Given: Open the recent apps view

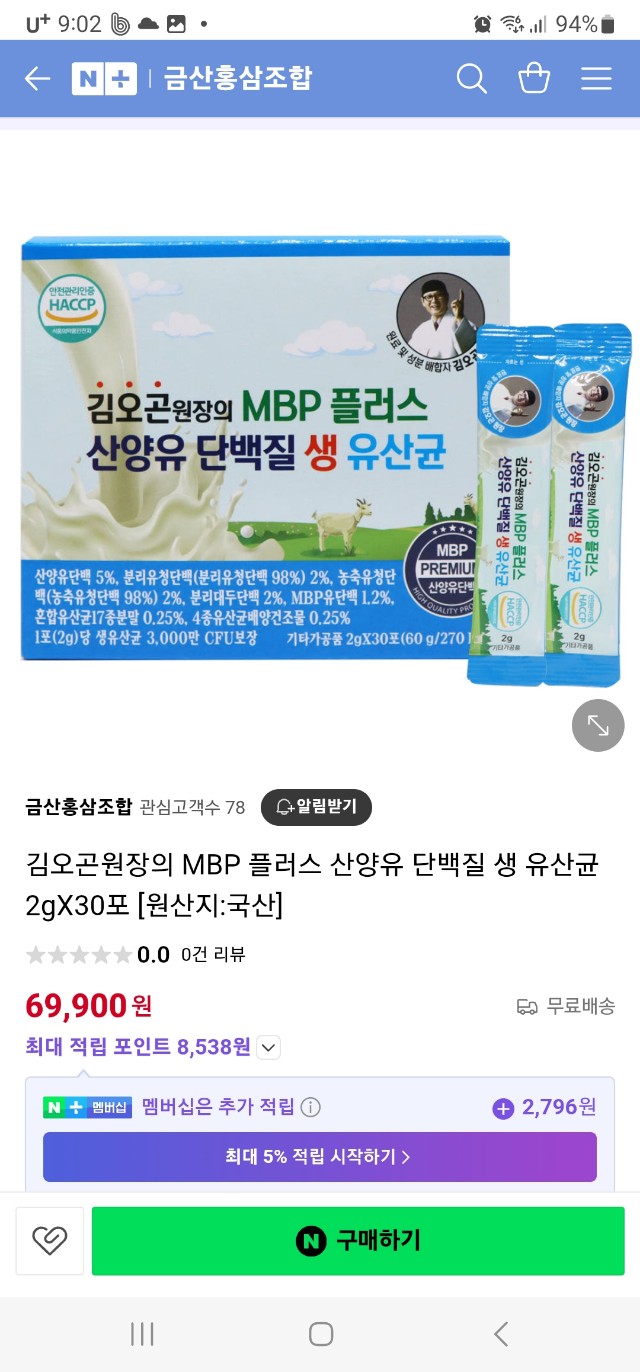Looking at the screenshot, I should (x=142, y=1333).
